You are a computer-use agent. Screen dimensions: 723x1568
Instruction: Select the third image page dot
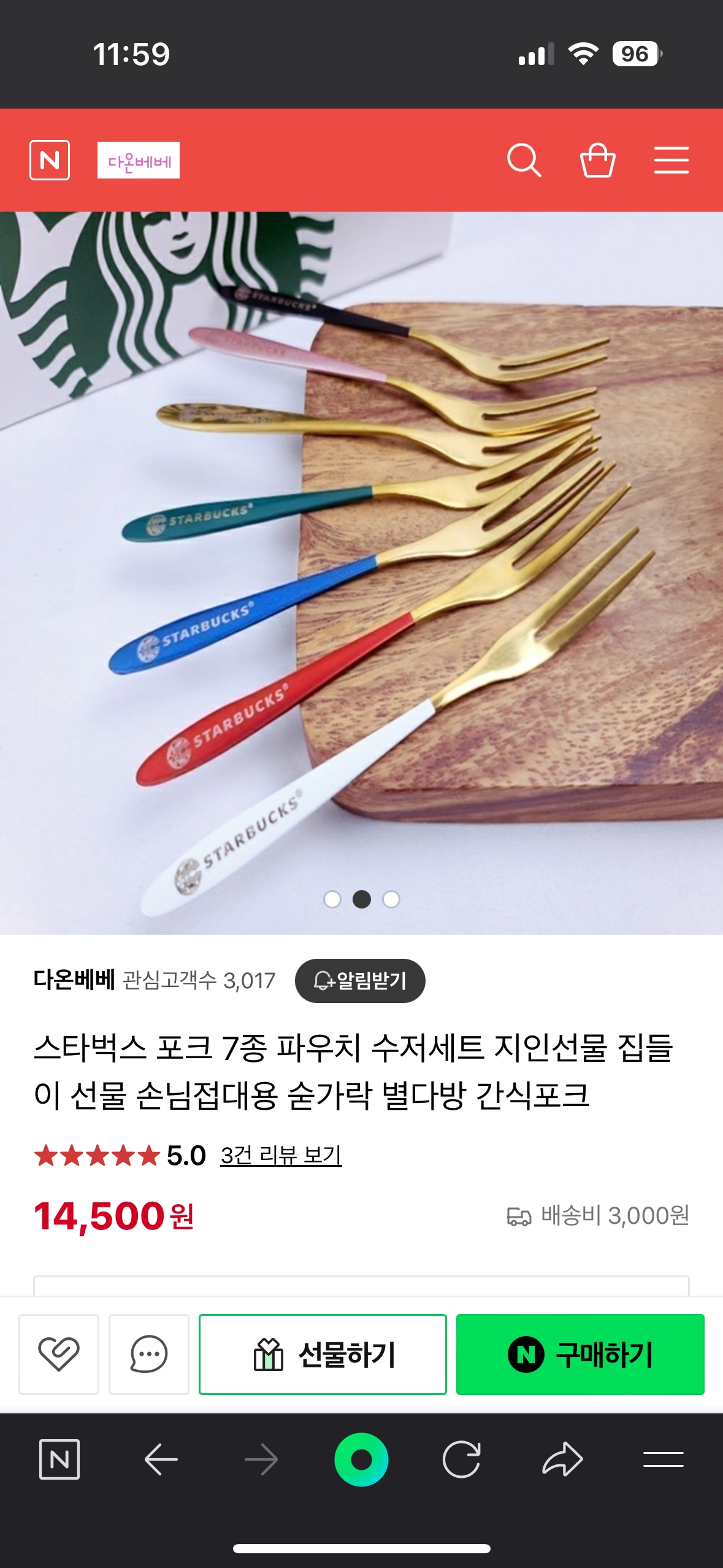[x=391, y=899]
